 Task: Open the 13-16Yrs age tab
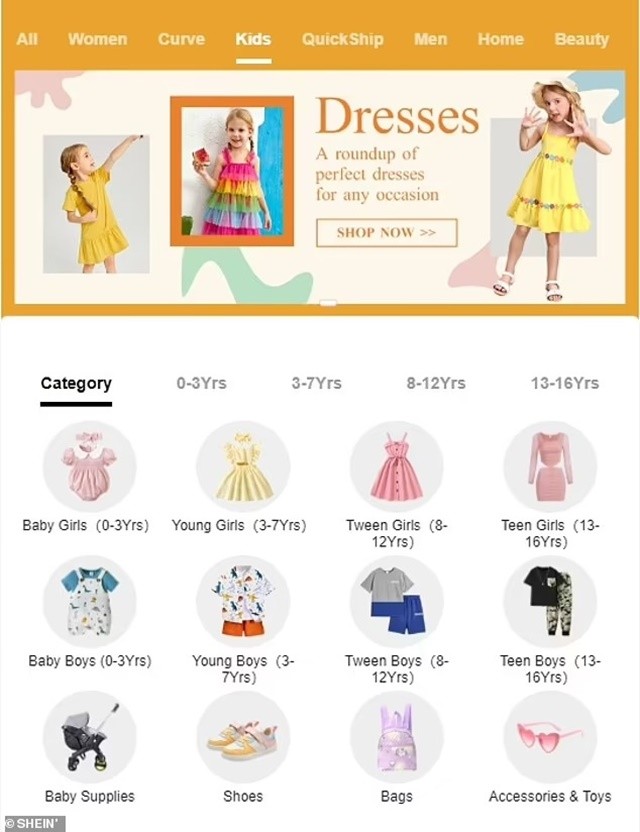click(564, 383)
